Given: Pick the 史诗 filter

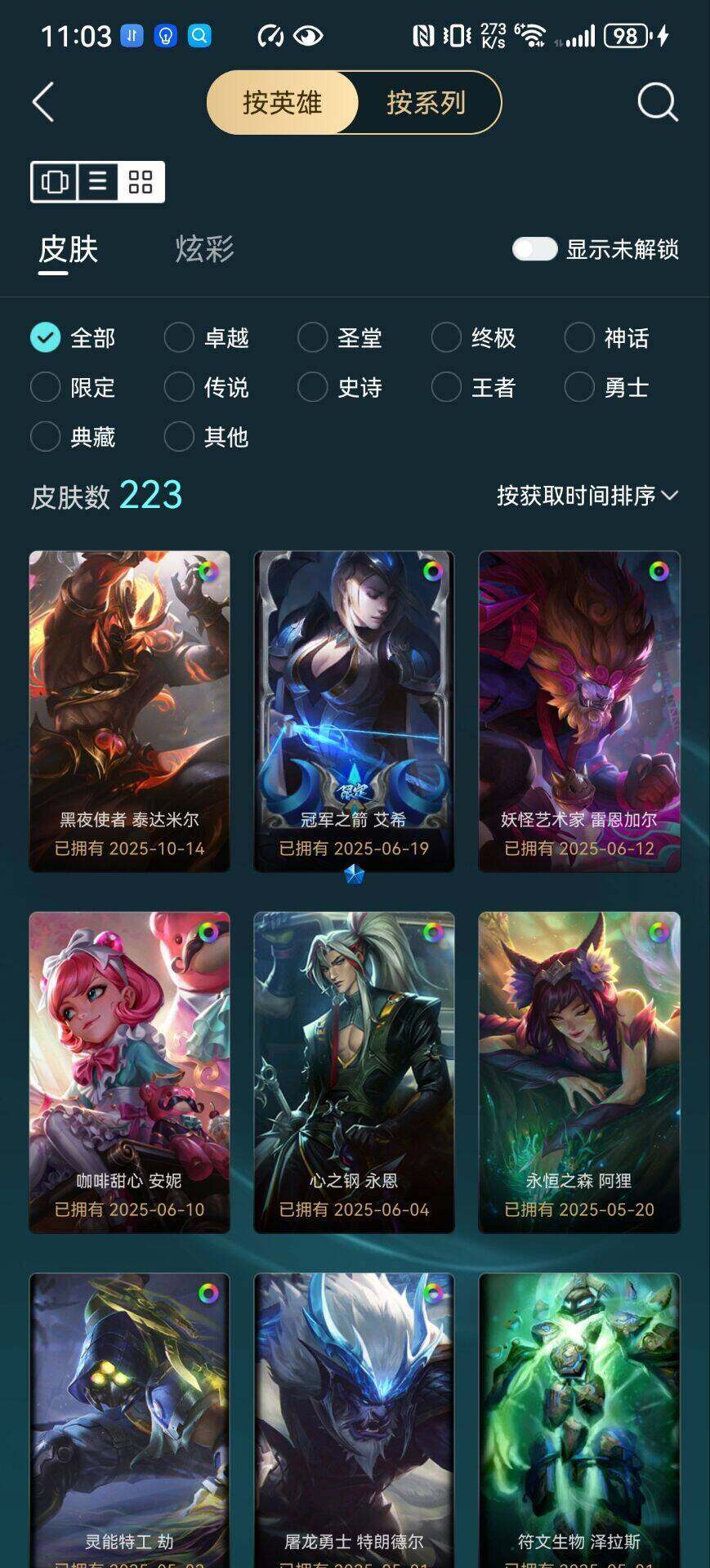Looking at the screenshot, I should pyautogui.click(x=312, y=387).
